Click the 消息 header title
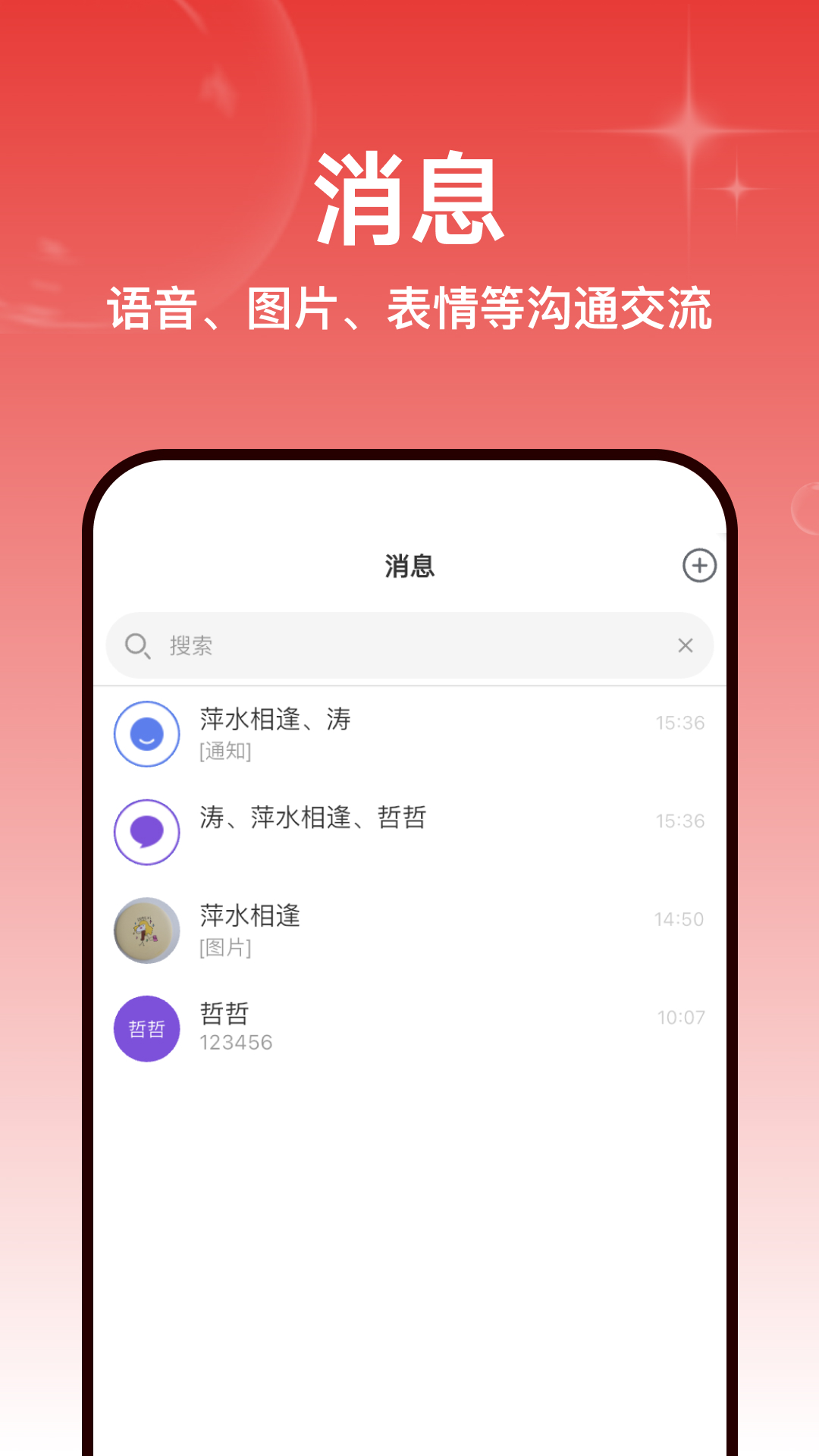 [409, 565]
